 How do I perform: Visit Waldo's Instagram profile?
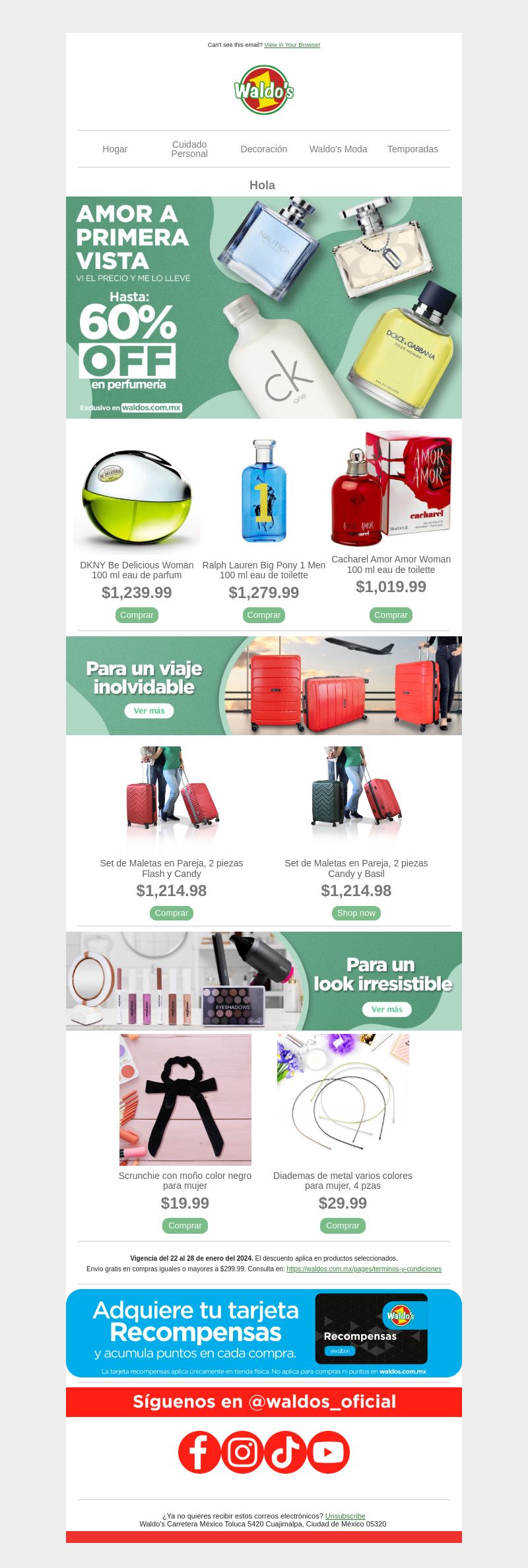point(242,1452)
